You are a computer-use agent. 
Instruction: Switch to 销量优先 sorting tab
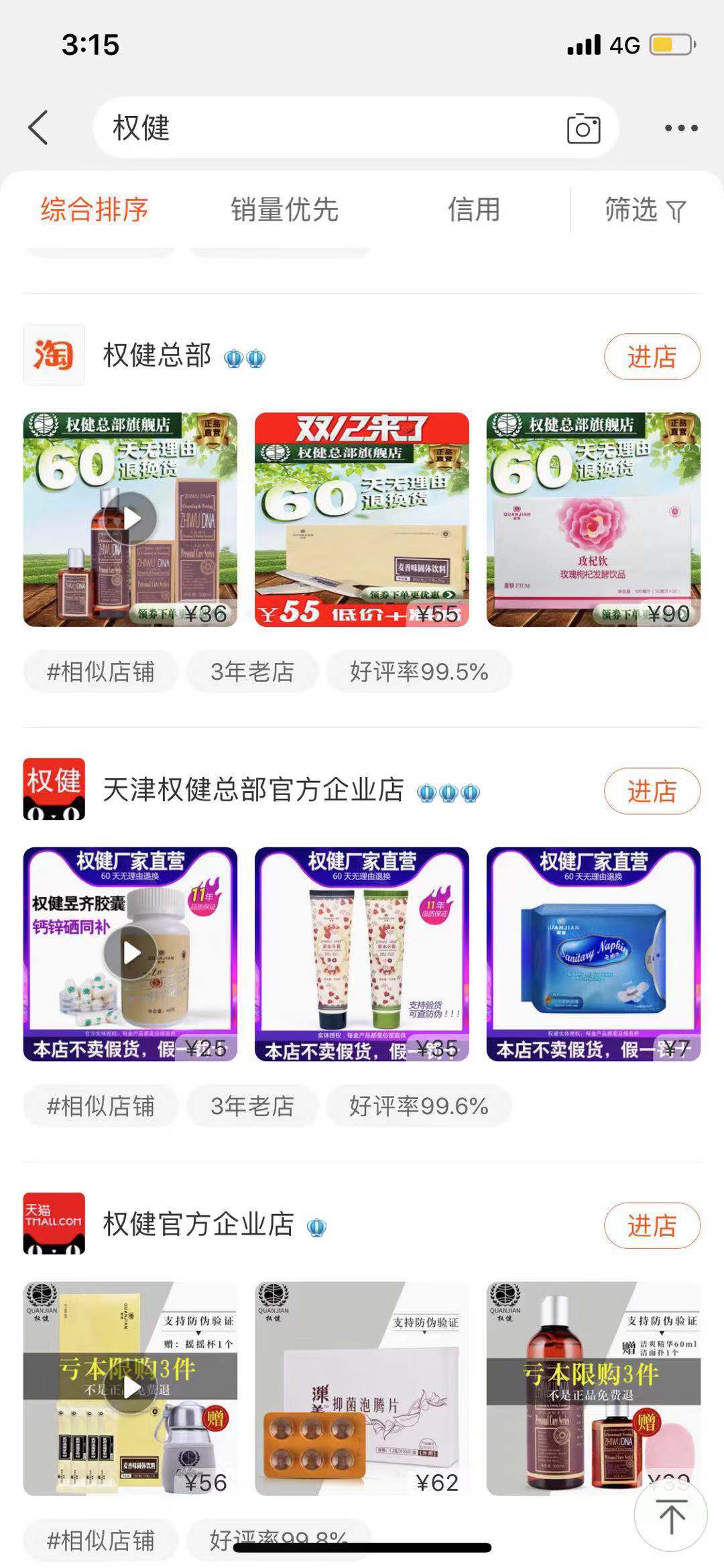click(x=284, y=210)
